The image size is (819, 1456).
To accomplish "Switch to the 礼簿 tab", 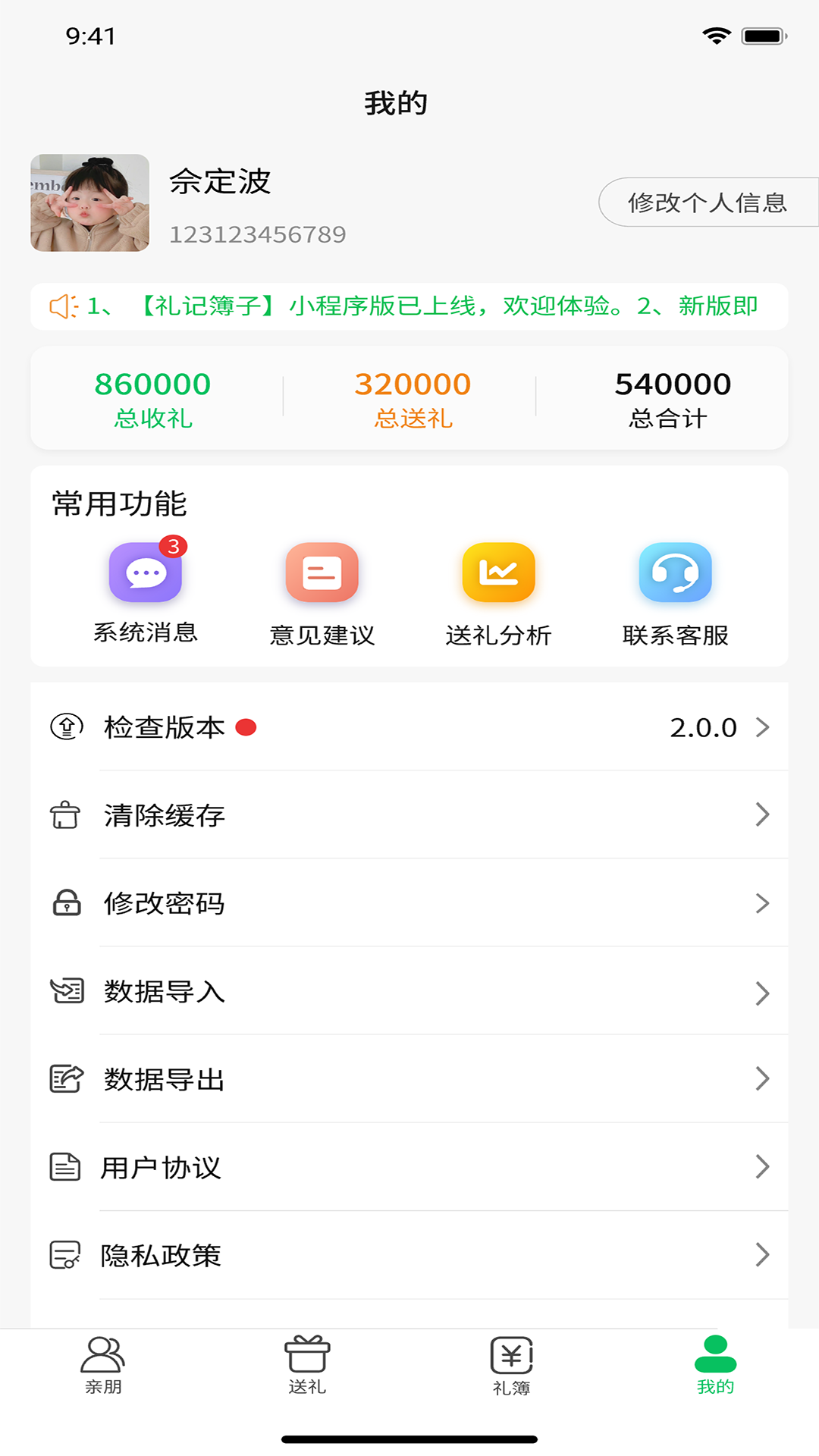I will point(511,1365).
